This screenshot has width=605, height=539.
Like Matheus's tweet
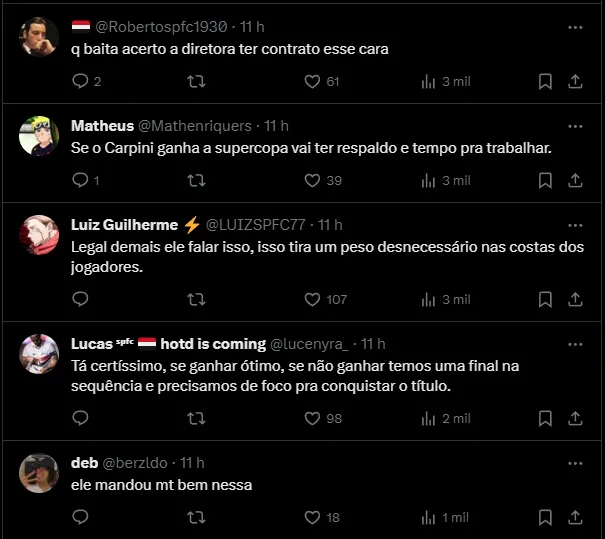(x=312, y=181)
